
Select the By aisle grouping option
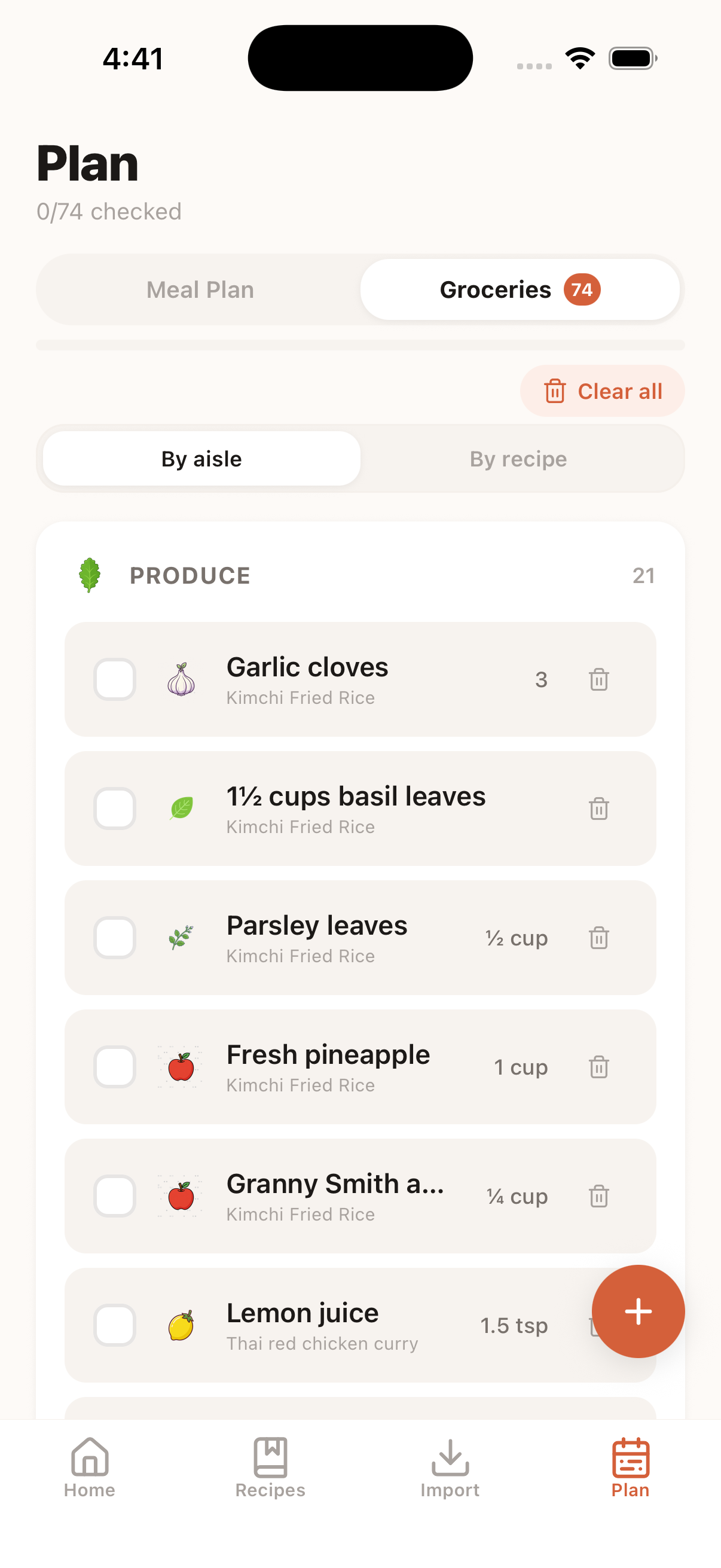[201, 458]
